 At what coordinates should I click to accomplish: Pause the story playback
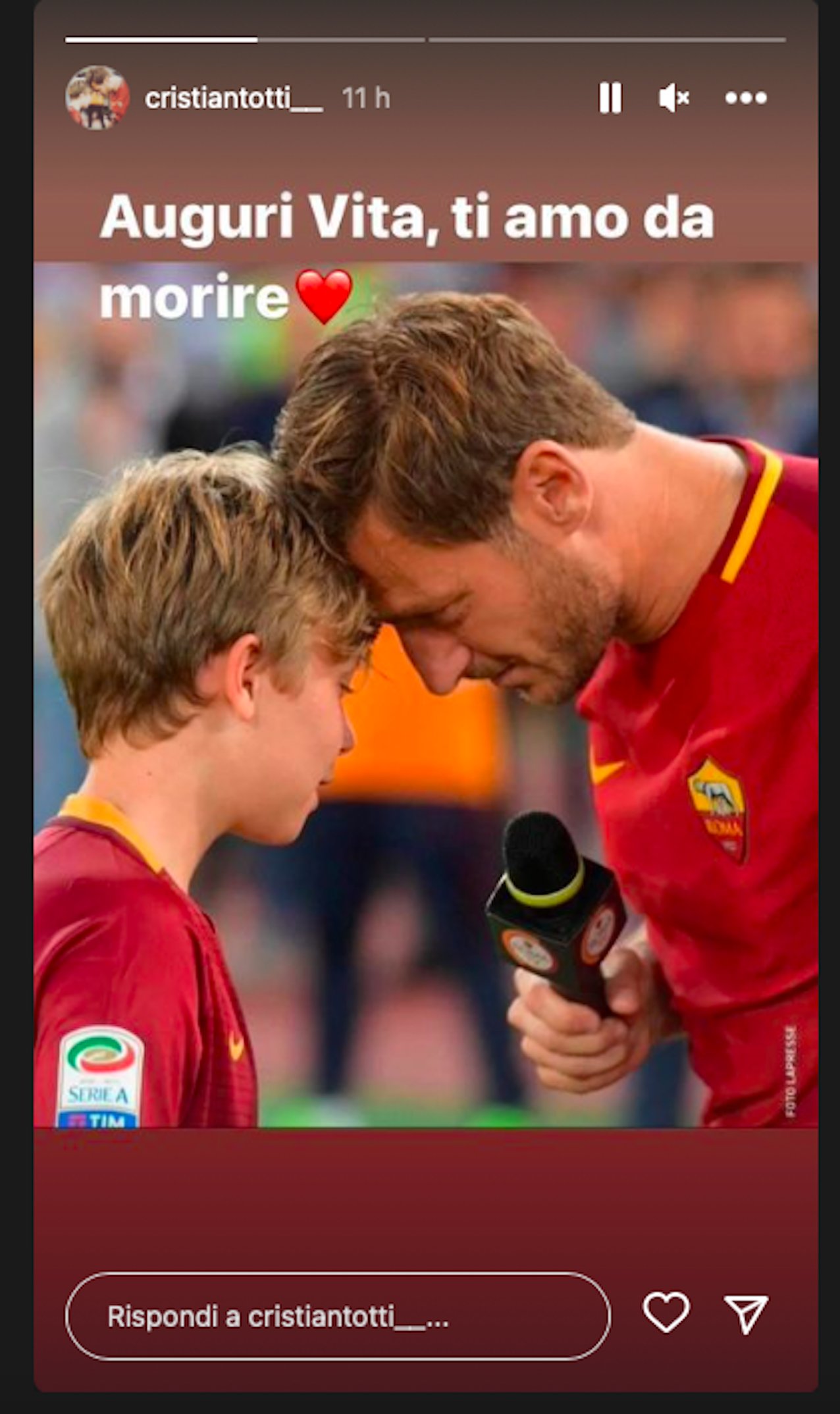610,98
